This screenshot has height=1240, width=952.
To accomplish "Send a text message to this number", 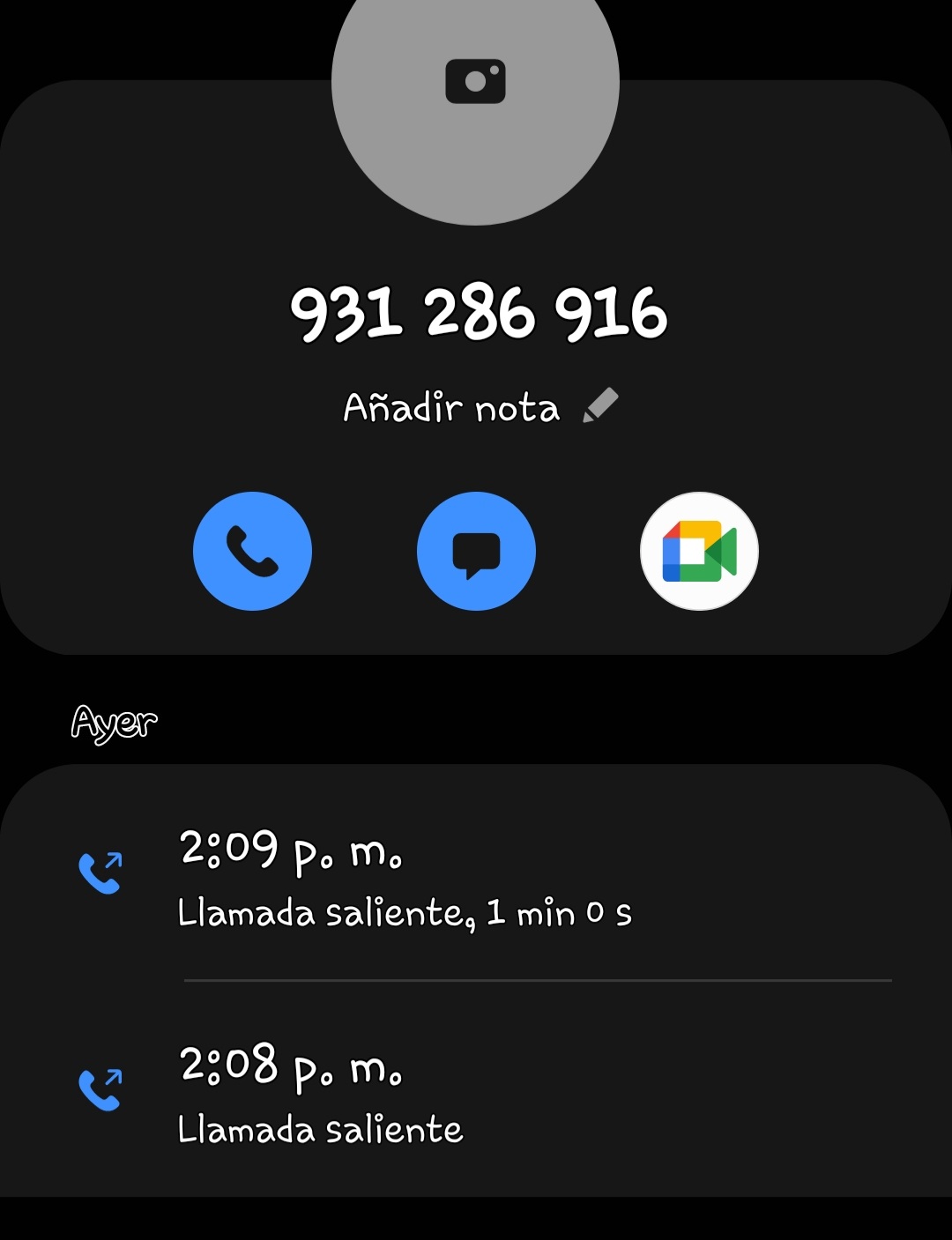I will click(476, 551).
